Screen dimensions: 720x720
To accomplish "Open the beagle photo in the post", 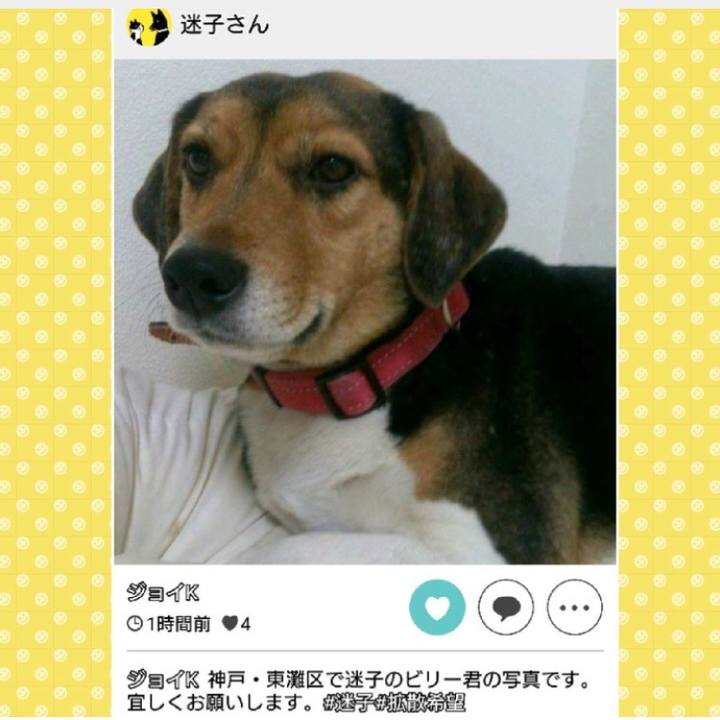I will (365, 312).
